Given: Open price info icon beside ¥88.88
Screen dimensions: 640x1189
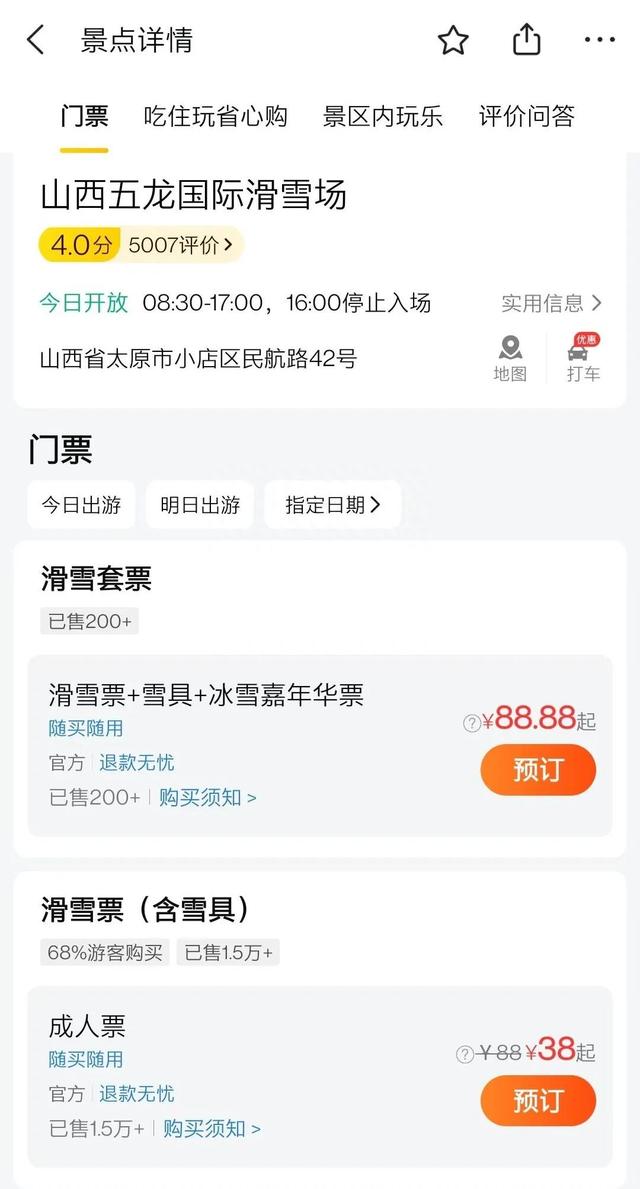Looking at the screenshot, I should pyautogui.click(x=471, y=724).
